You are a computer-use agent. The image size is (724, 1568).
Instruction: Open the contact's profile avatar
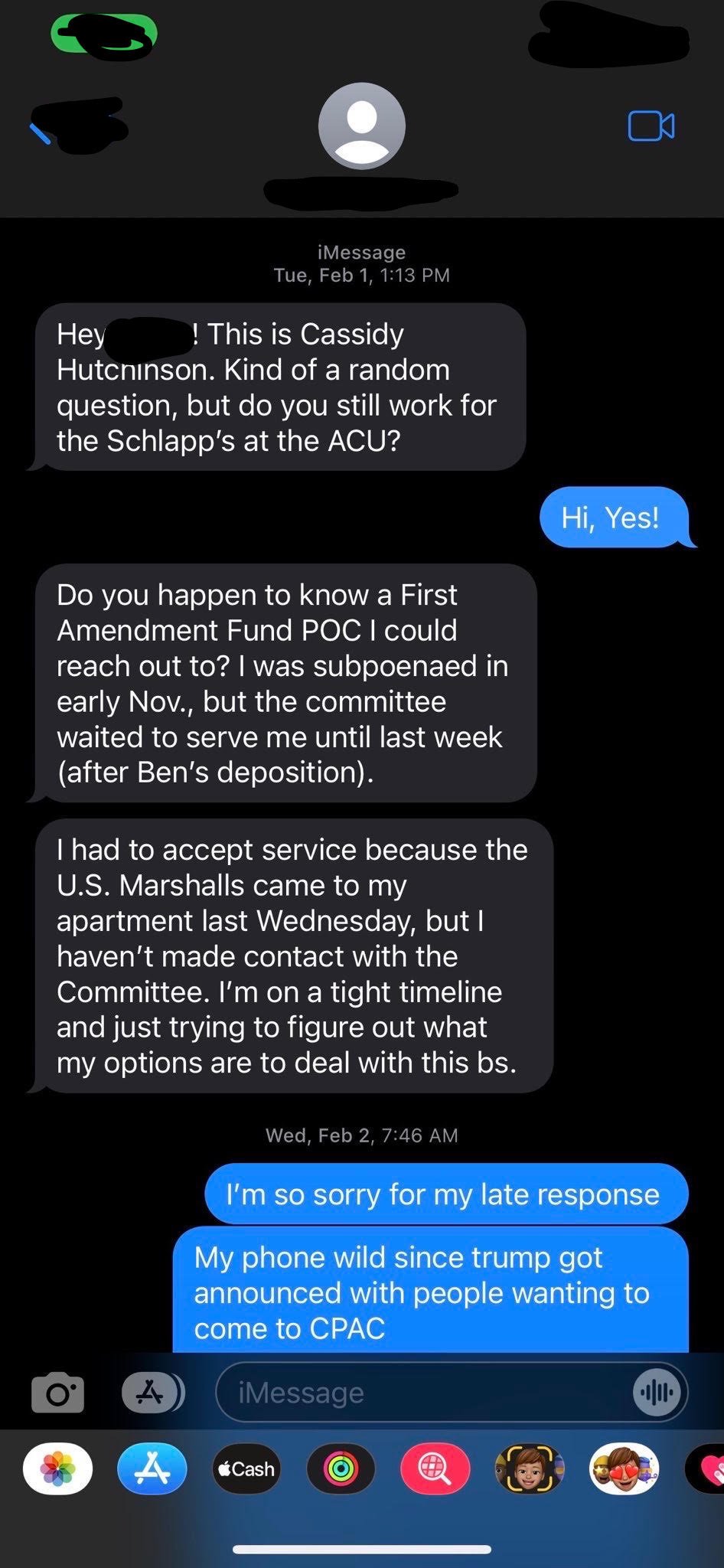click(362, 126)
